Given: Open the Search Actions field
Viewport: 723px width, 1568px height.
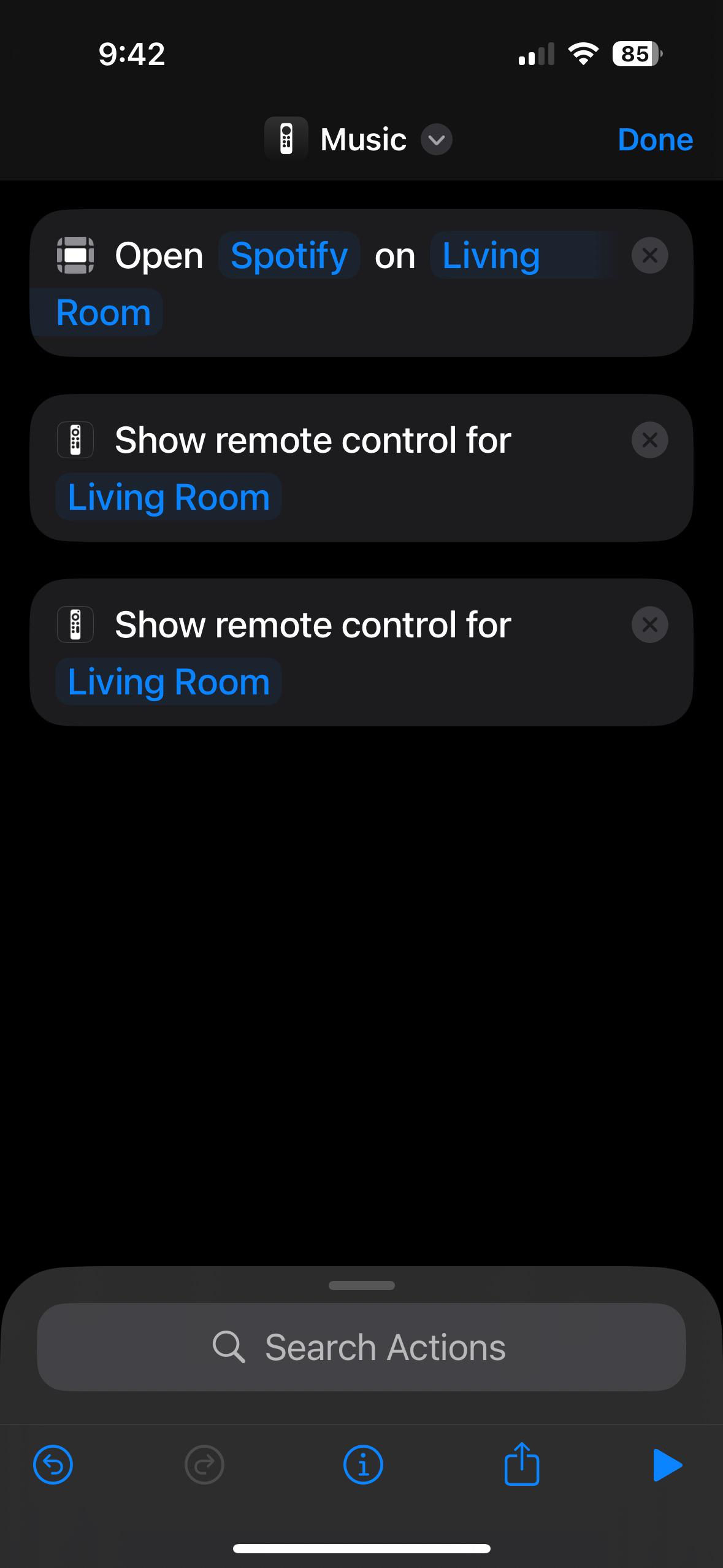Looking at the screenshot, I should click(x=362, y=1347).
